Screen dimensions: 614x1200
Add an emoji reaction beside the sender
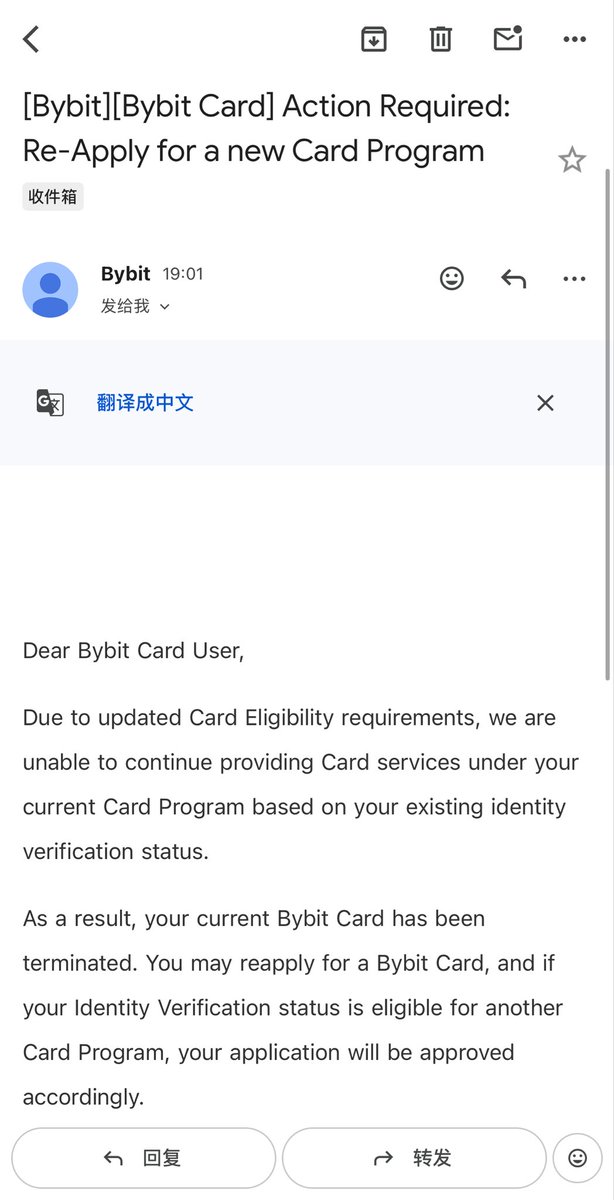tap(452, 279)
